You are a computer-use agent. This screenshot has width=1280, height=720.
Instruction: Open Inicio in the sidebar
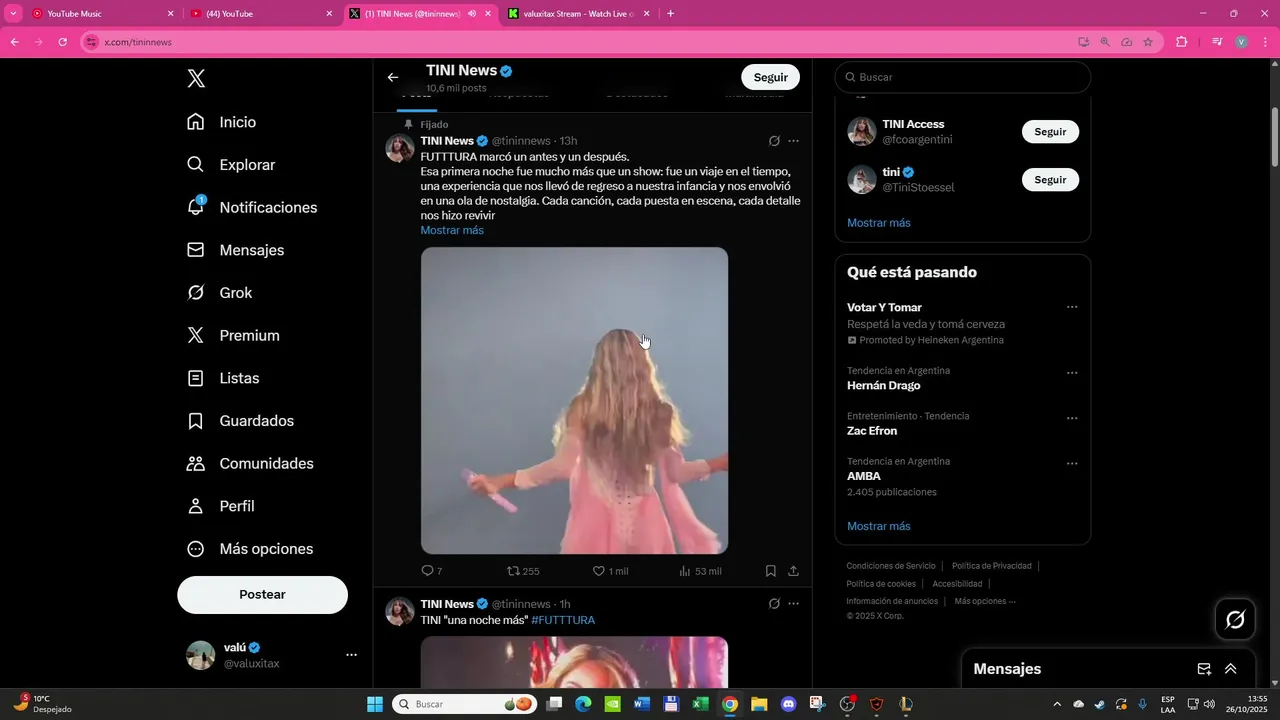(237, 122)
